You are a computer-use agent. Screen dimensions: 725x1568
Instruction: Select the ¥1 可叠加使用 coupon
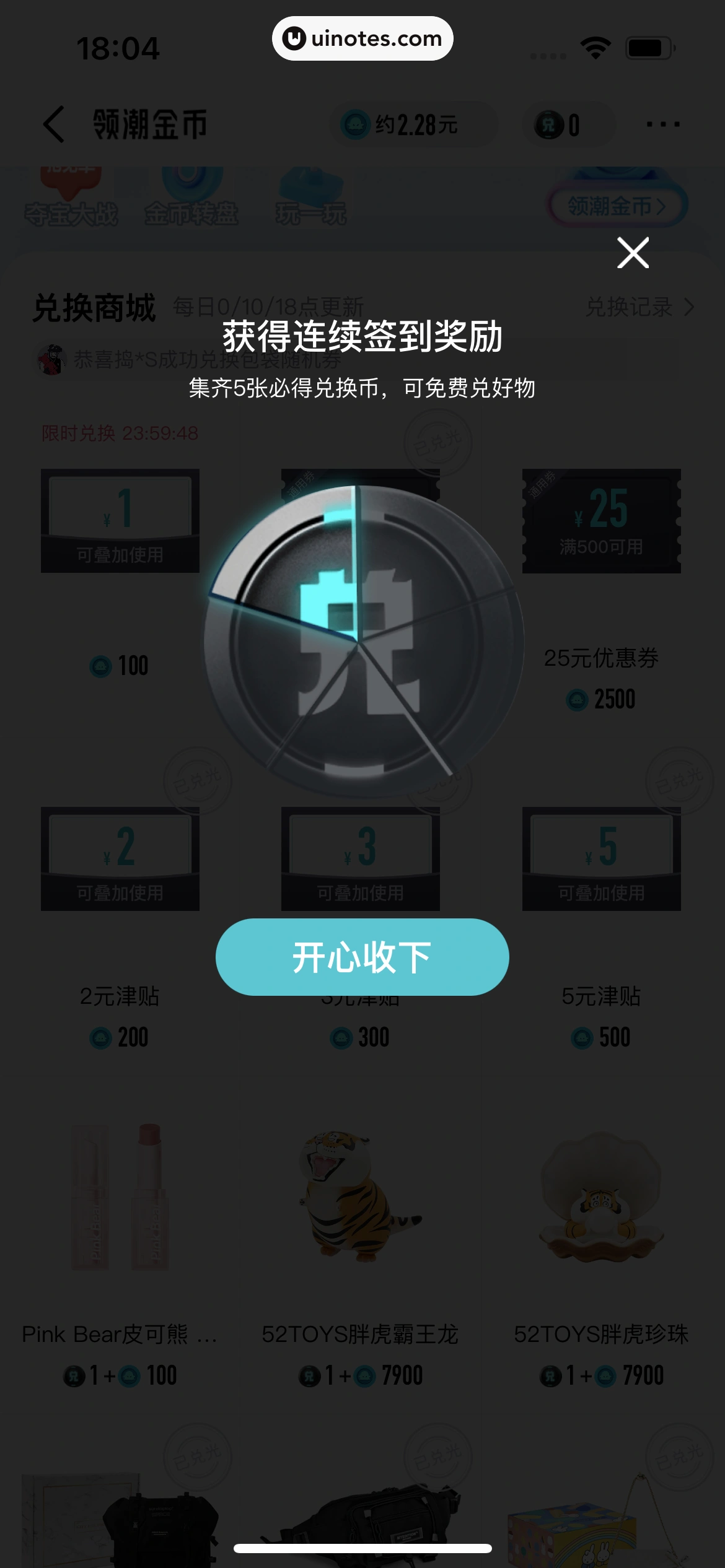(x=120, y=520)
